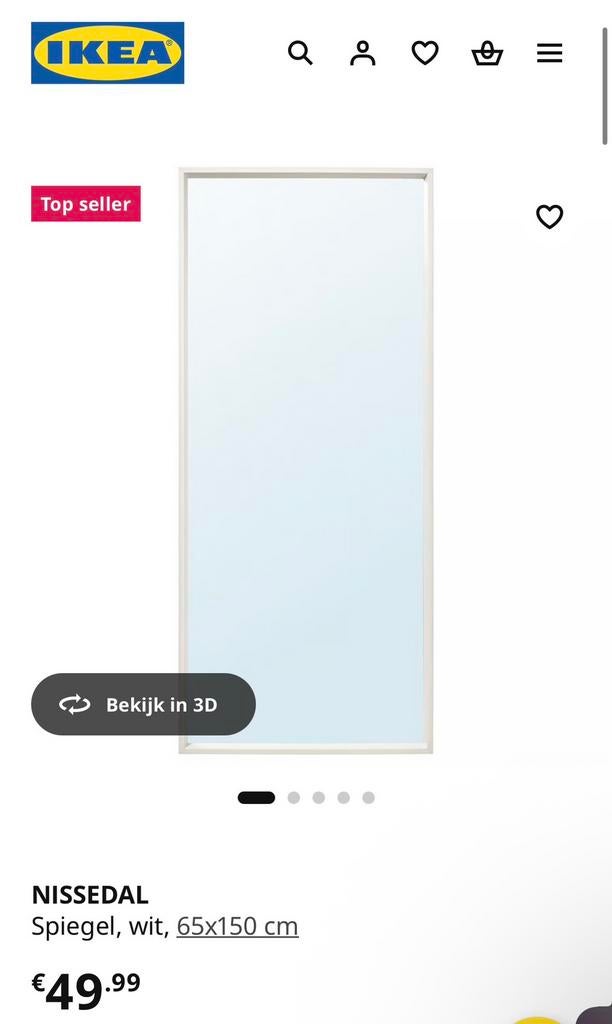Open the shopping basket
Image resolution: width=612 pixels, height=1024 pixels.
pyautogui.click(x=487, y=52)
